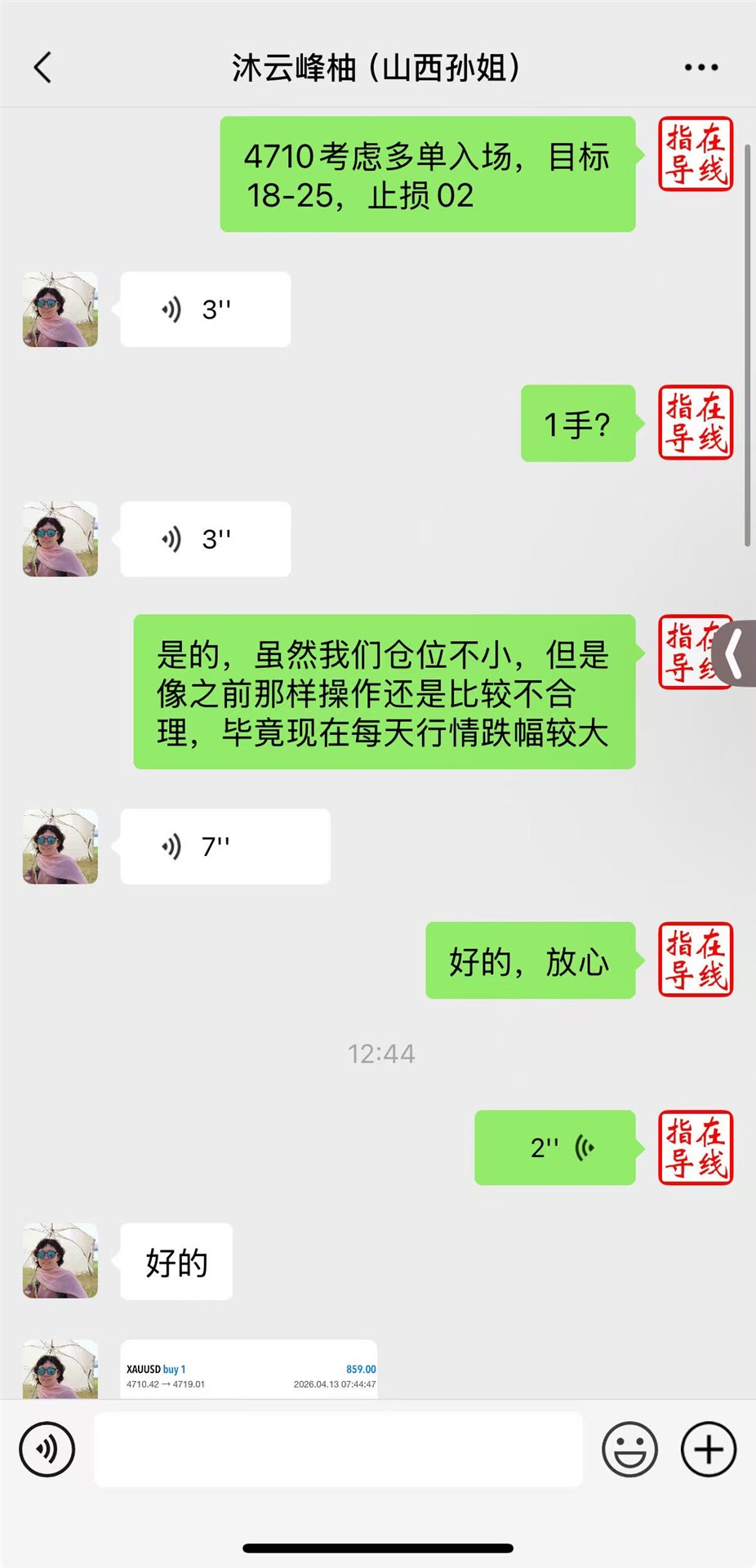Open the plus attachment menu
The image size is (756, 1568).
[707, 1449]
